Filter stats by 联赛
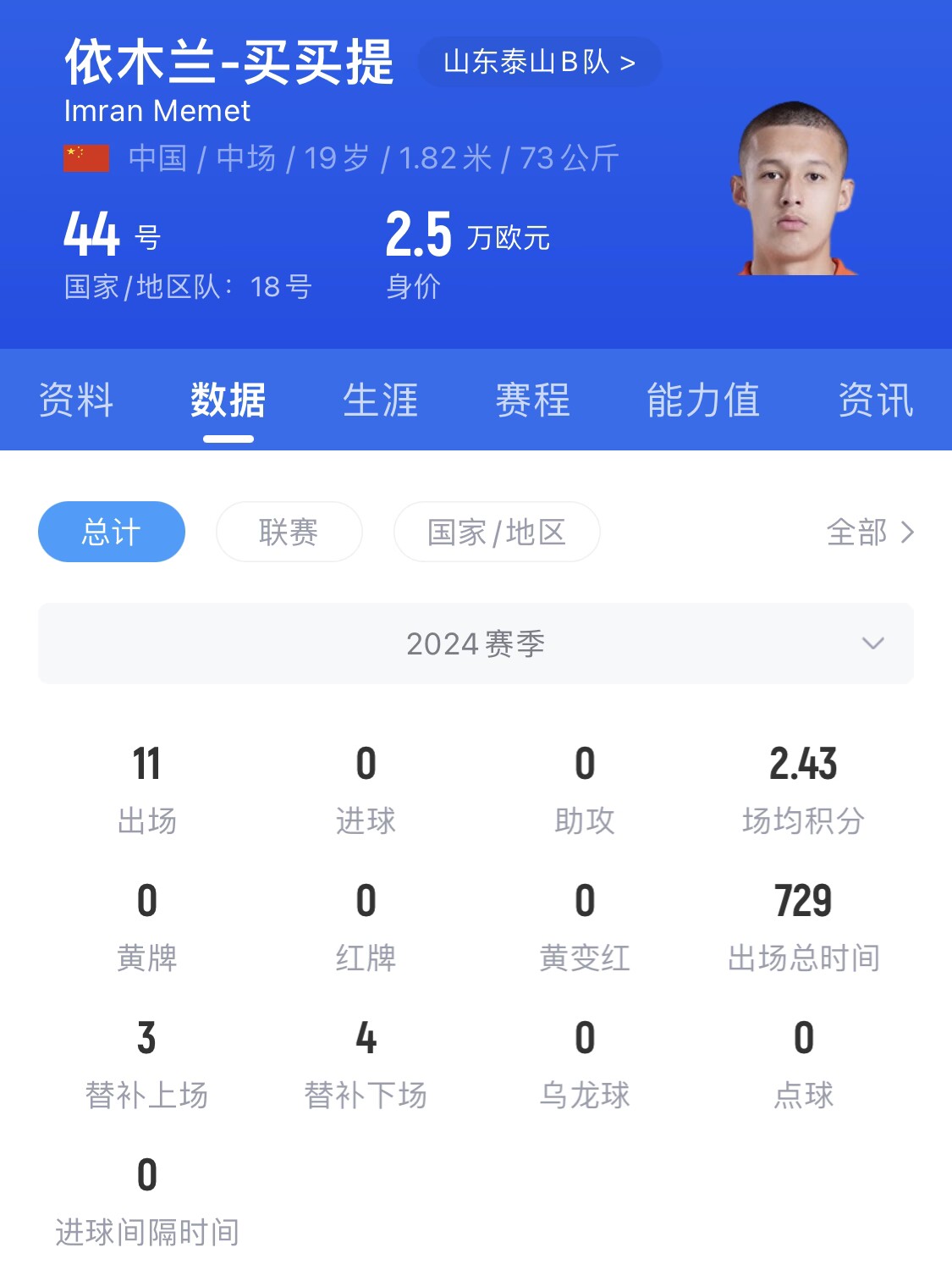Viewport: 952px width, 1281px height. [289, 532]
